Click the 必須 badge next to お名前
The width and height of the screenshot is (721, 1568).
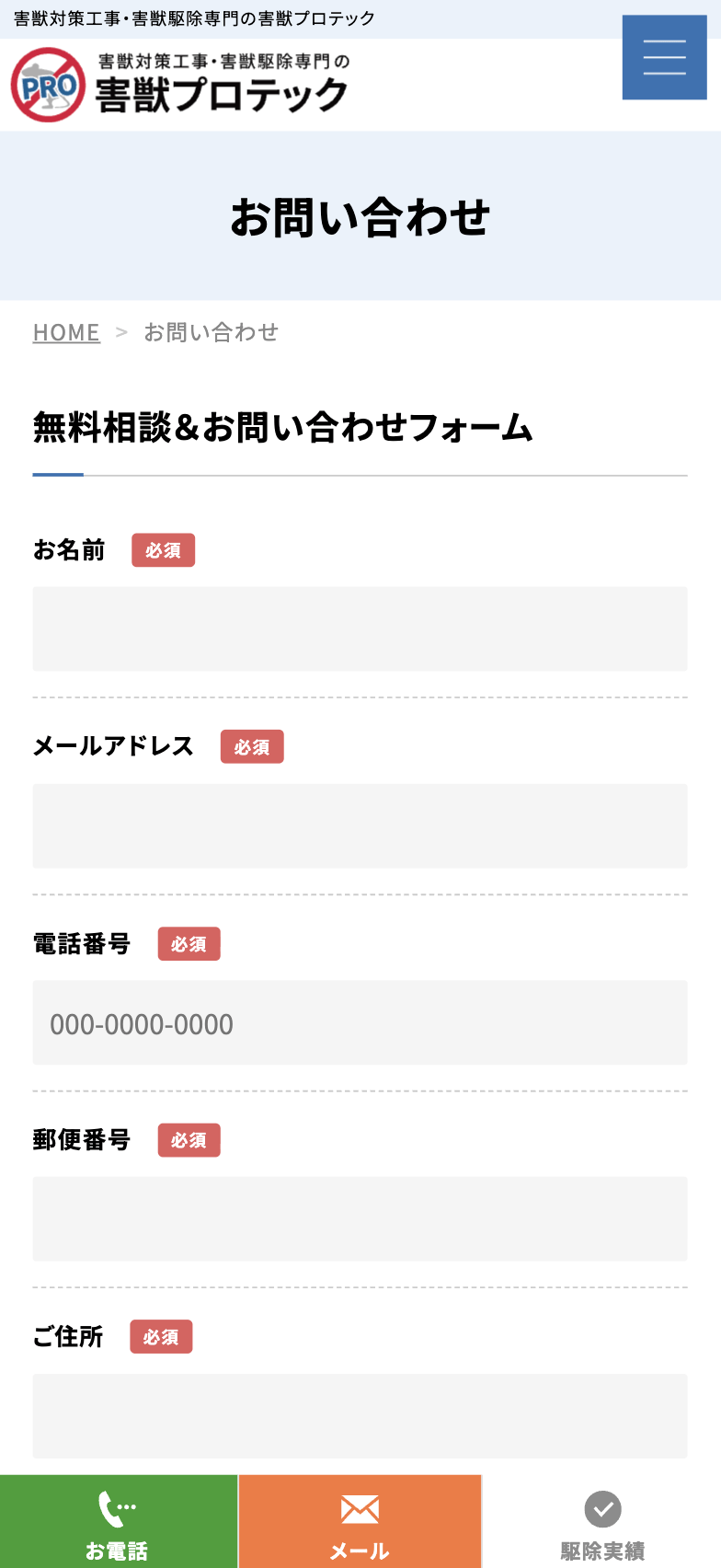tap(163, 549)
